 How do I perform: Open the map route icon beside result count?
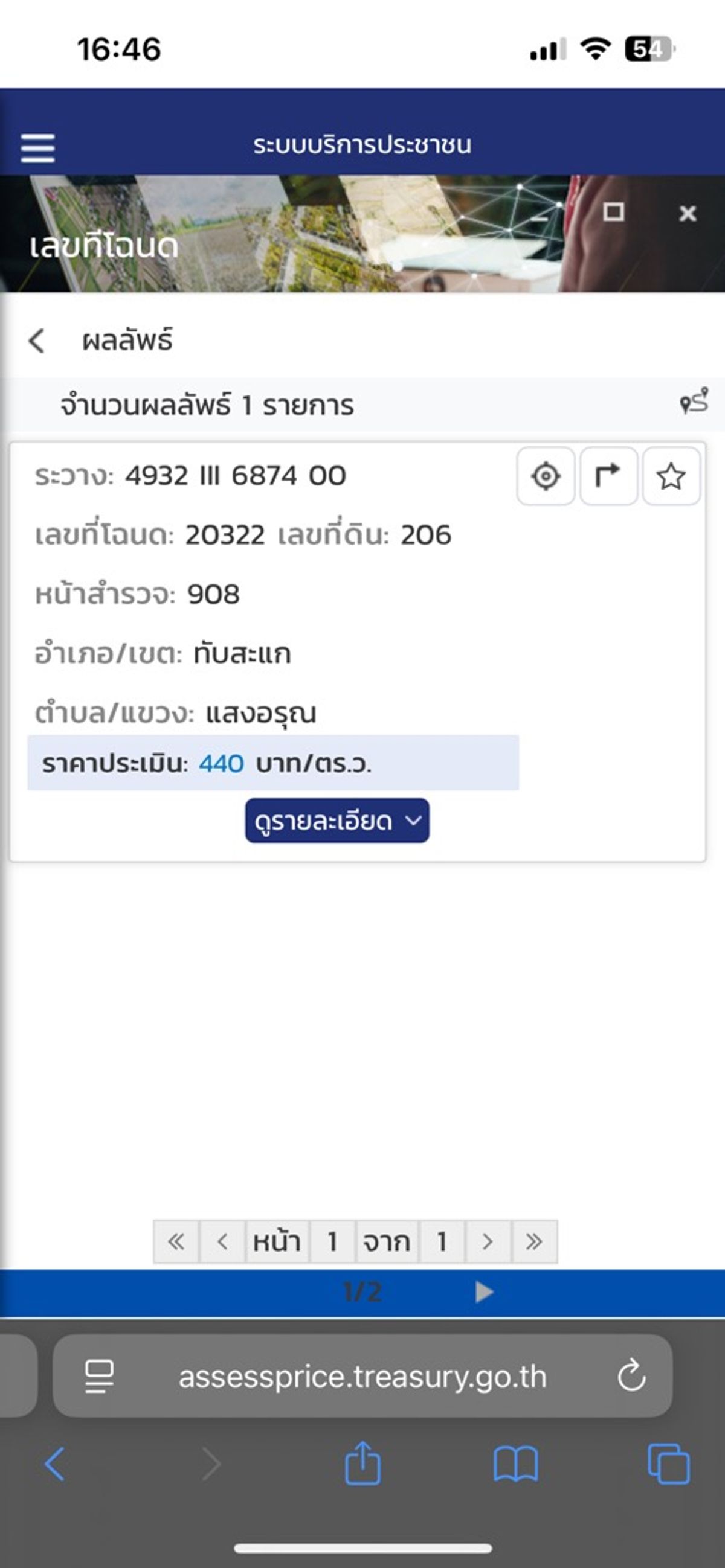[694, 402]
